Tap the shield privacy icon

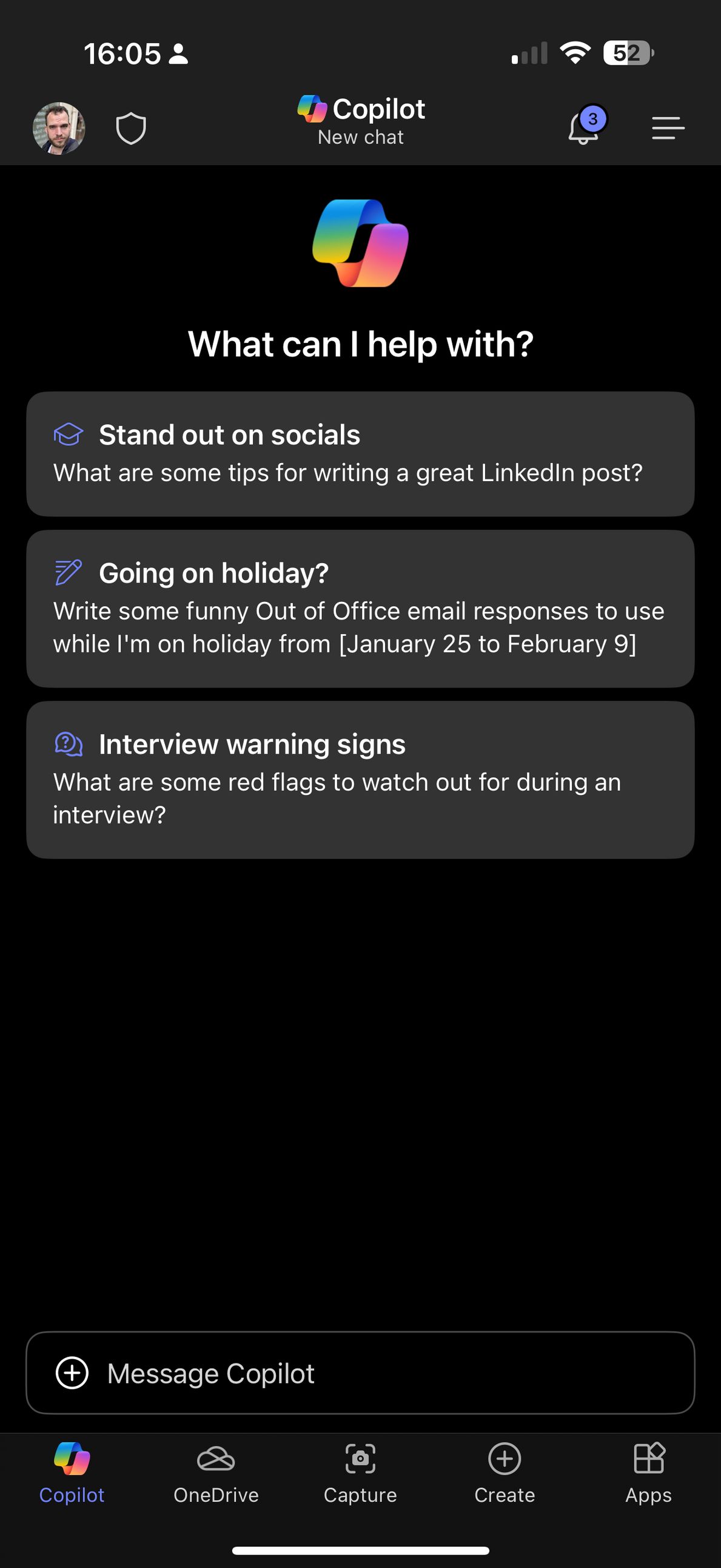point(131,129)
